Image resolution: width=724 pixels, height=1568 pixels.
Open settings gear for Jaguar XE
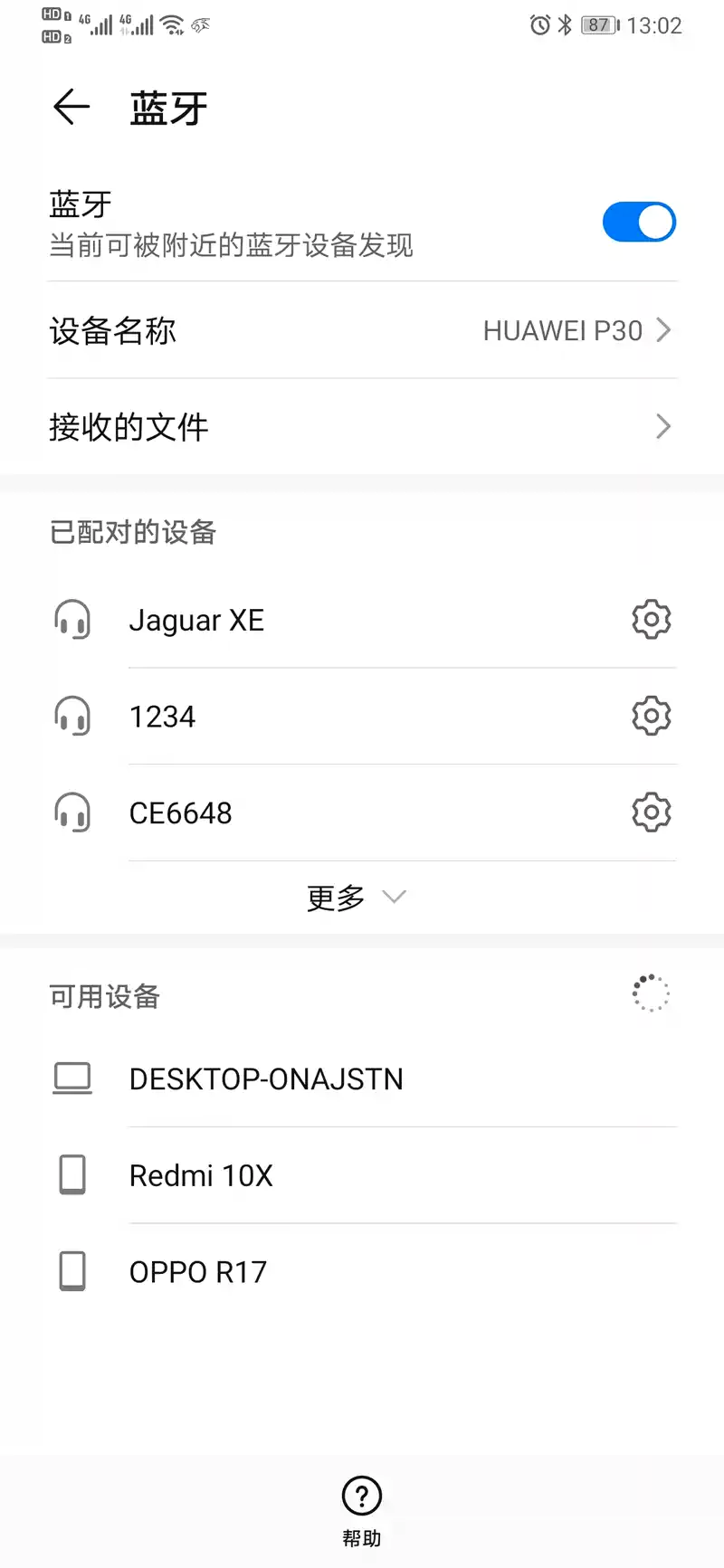pos(651,621)
